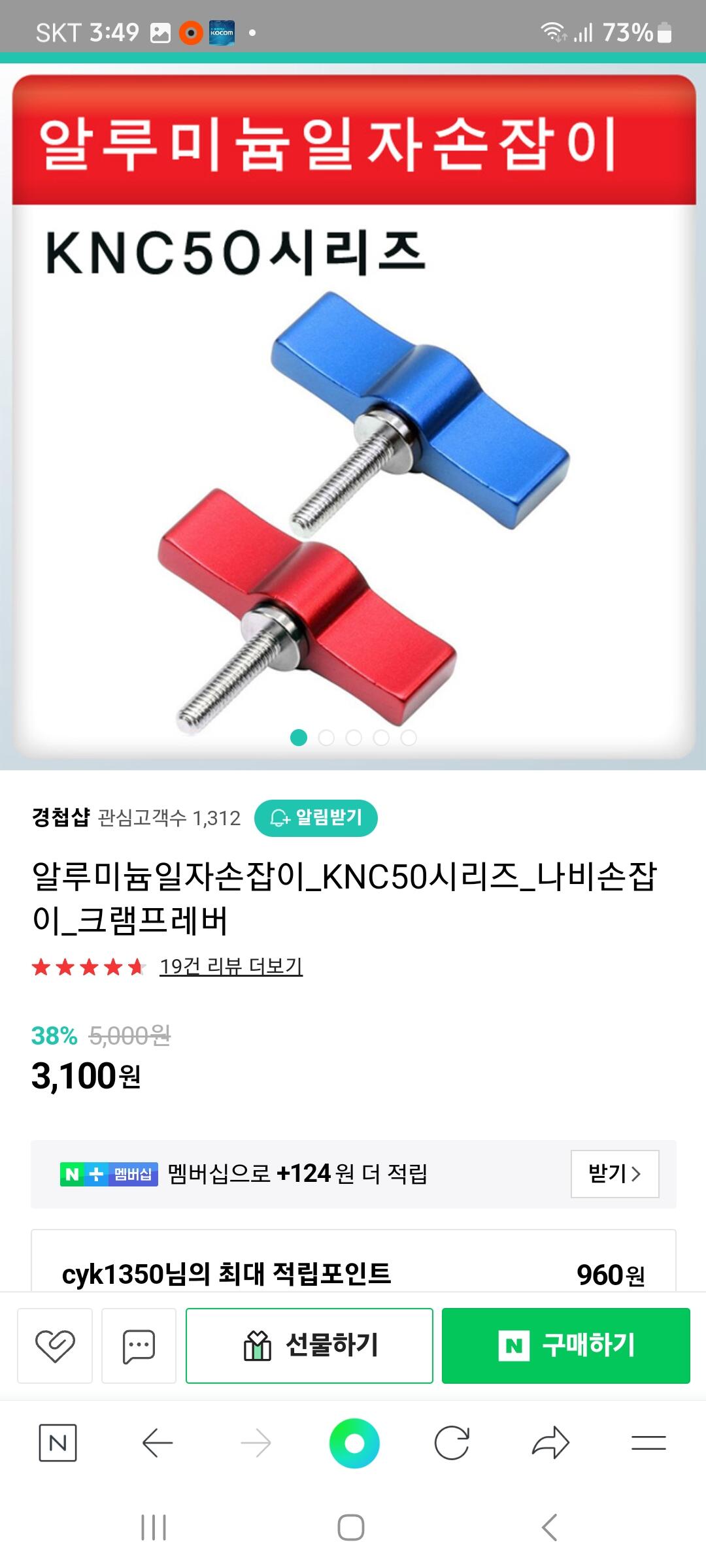Open the 19건 리뷰 더보기 link

click(x=231, y=966)
